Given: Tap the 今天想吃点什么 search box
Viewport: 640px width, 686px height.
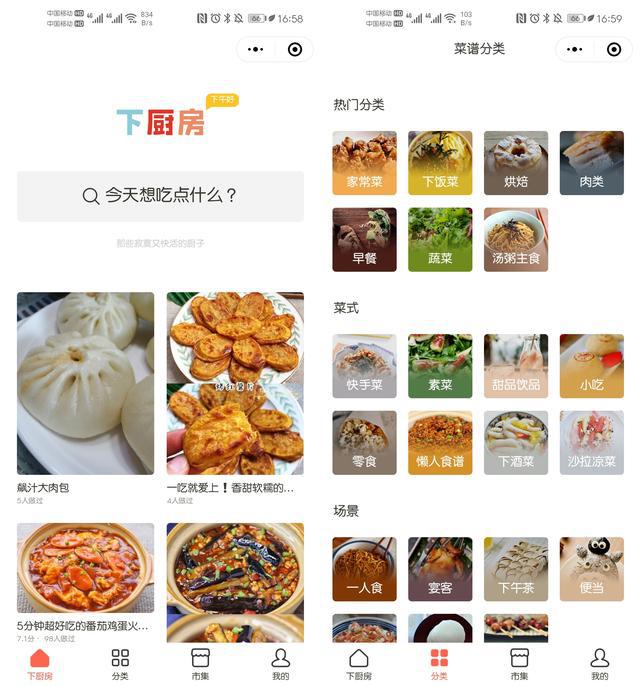Looking at the screenshot, I should coord(160,196).
